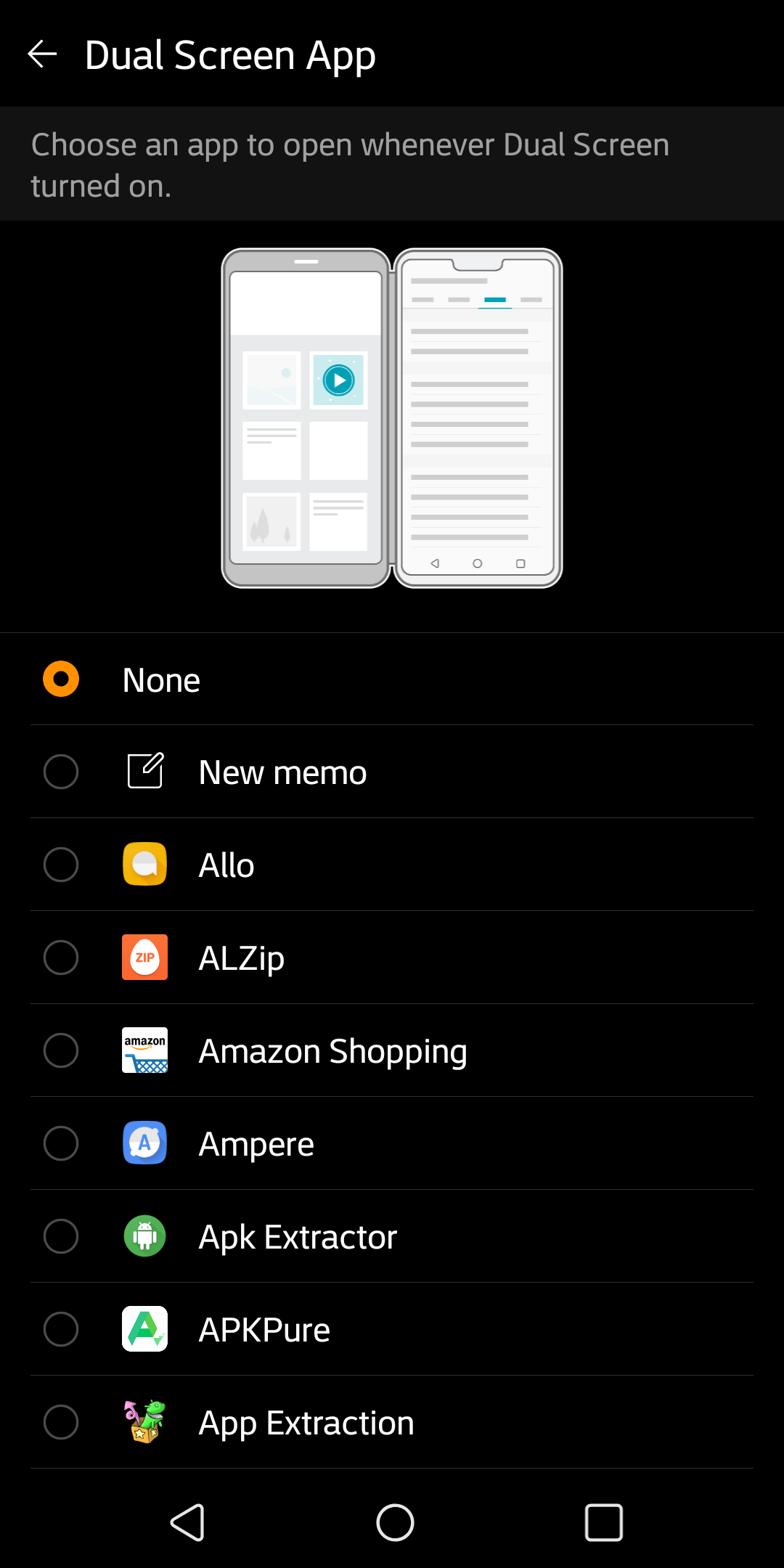Select App Extraction option

pos(392,1422)
